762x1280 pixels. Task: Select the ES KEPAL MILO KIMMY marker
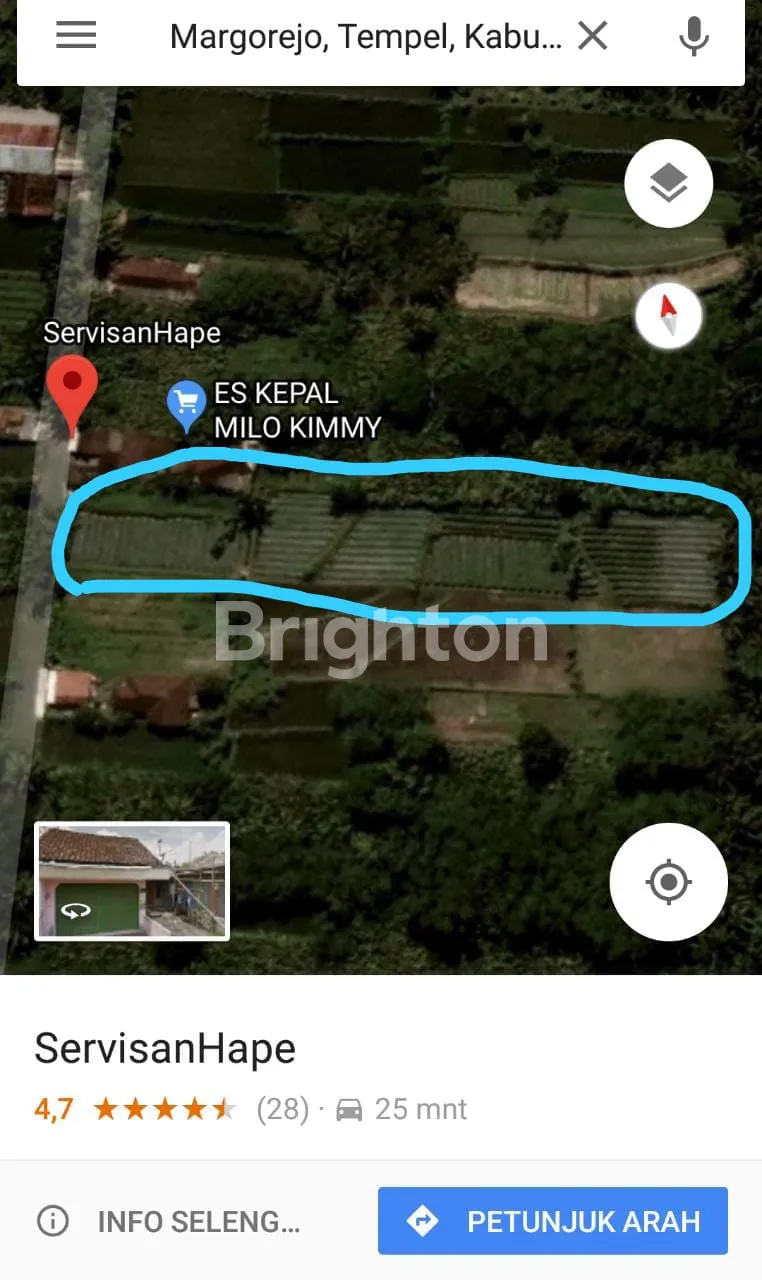[186, 405]
